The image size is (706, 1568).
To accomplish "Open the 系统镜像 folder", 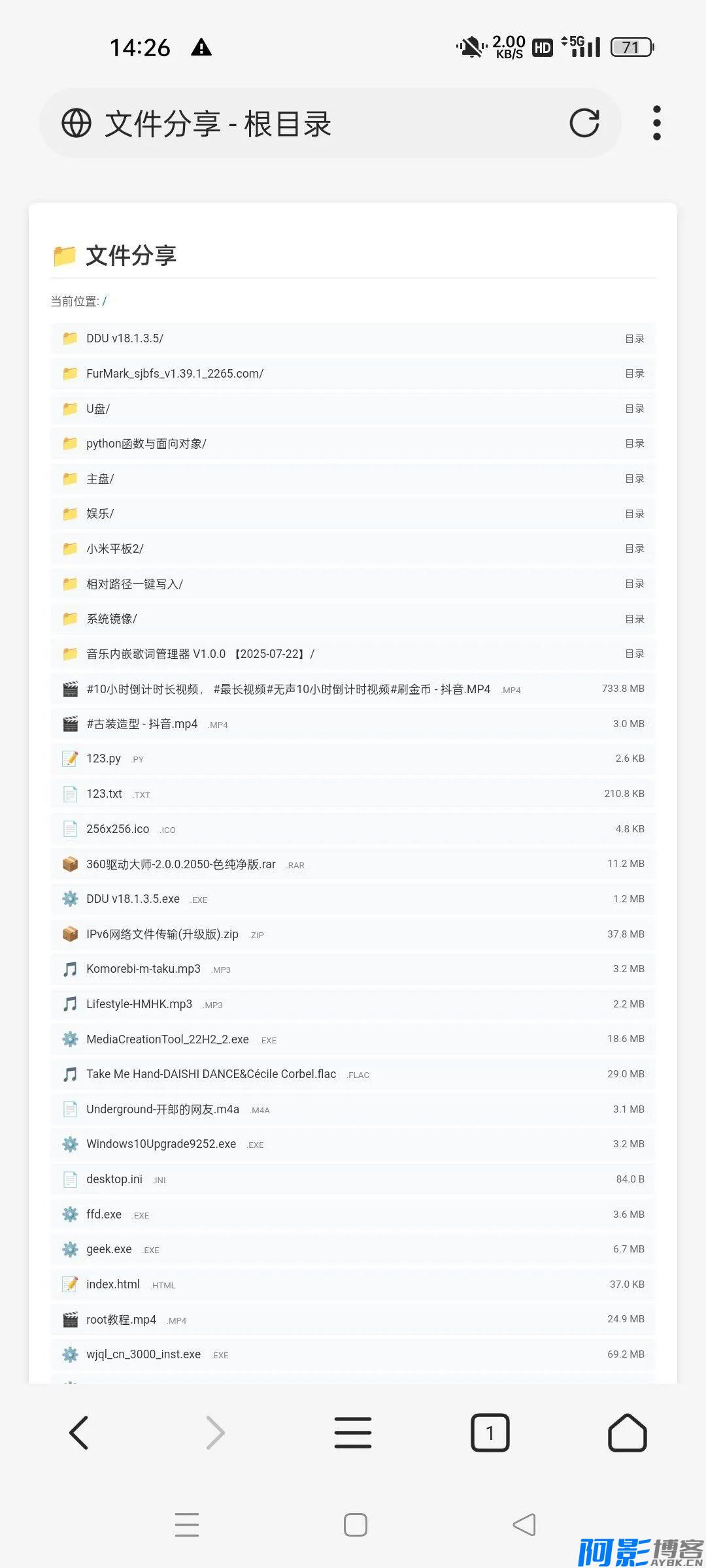I will click(111, 619).
